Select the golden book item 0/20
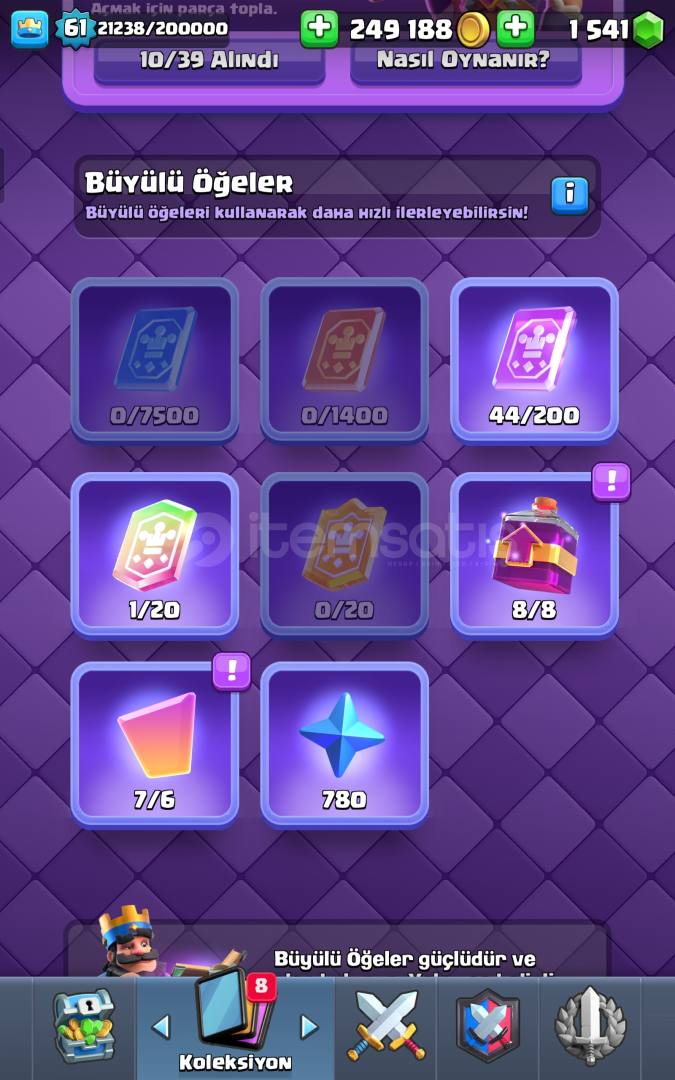Viewport: 675px width, 1080px height. point(344,554)
